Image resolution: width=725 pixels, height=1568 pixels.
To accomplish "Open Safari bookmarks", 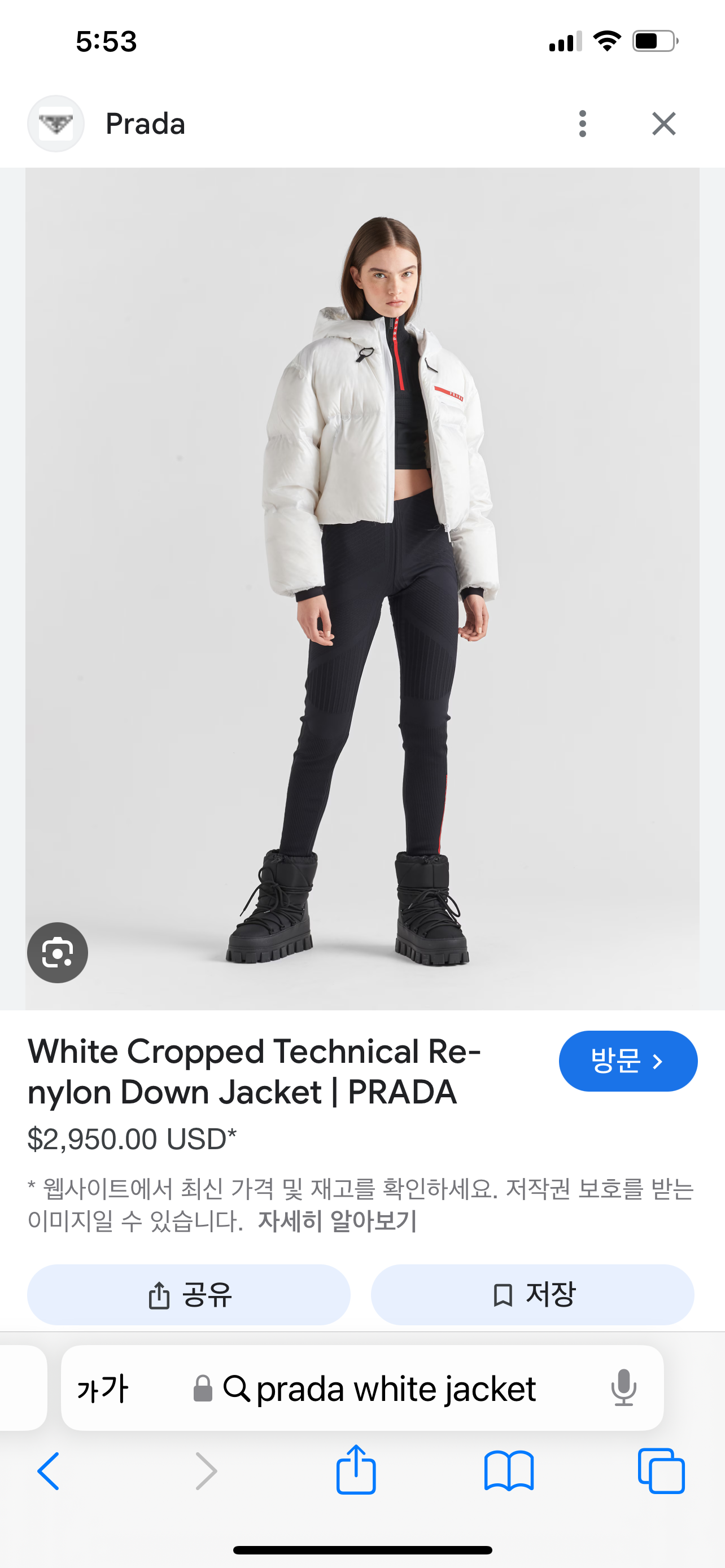I will click(x=509, y=1471).
